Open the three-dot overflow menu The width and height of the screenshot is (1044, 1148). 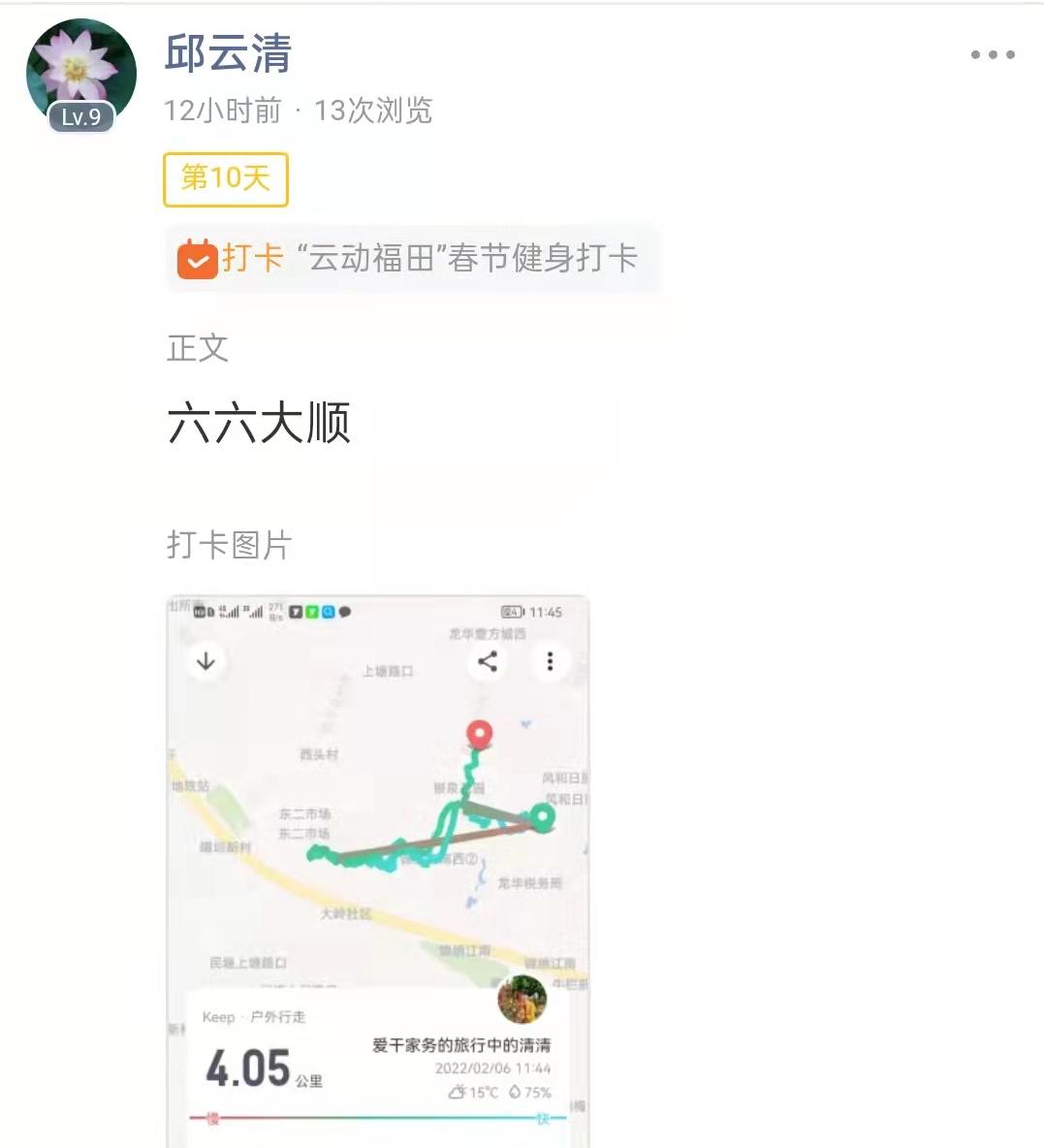click(x=993, y=55)
